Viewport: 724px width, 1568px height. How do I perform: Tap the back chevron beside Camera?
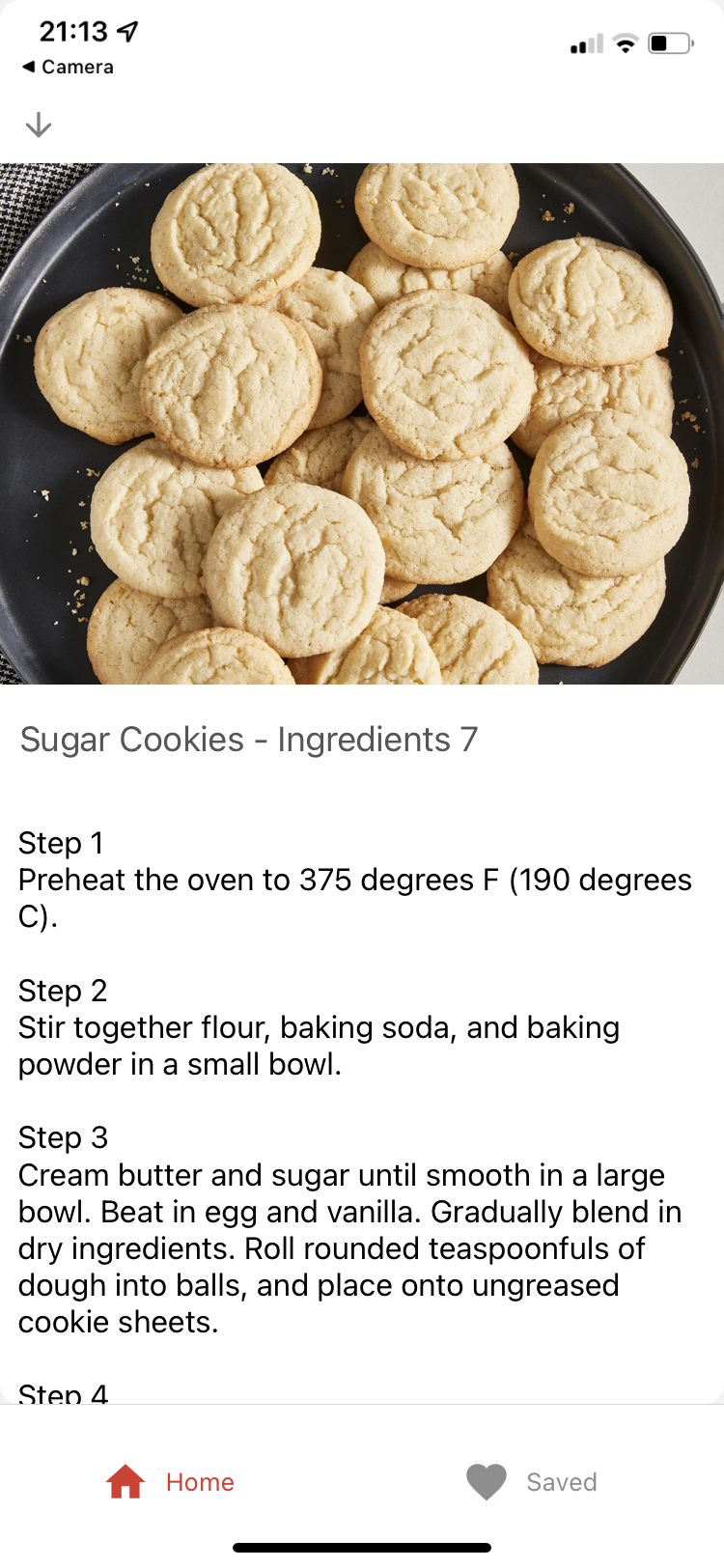pos(31,68)
